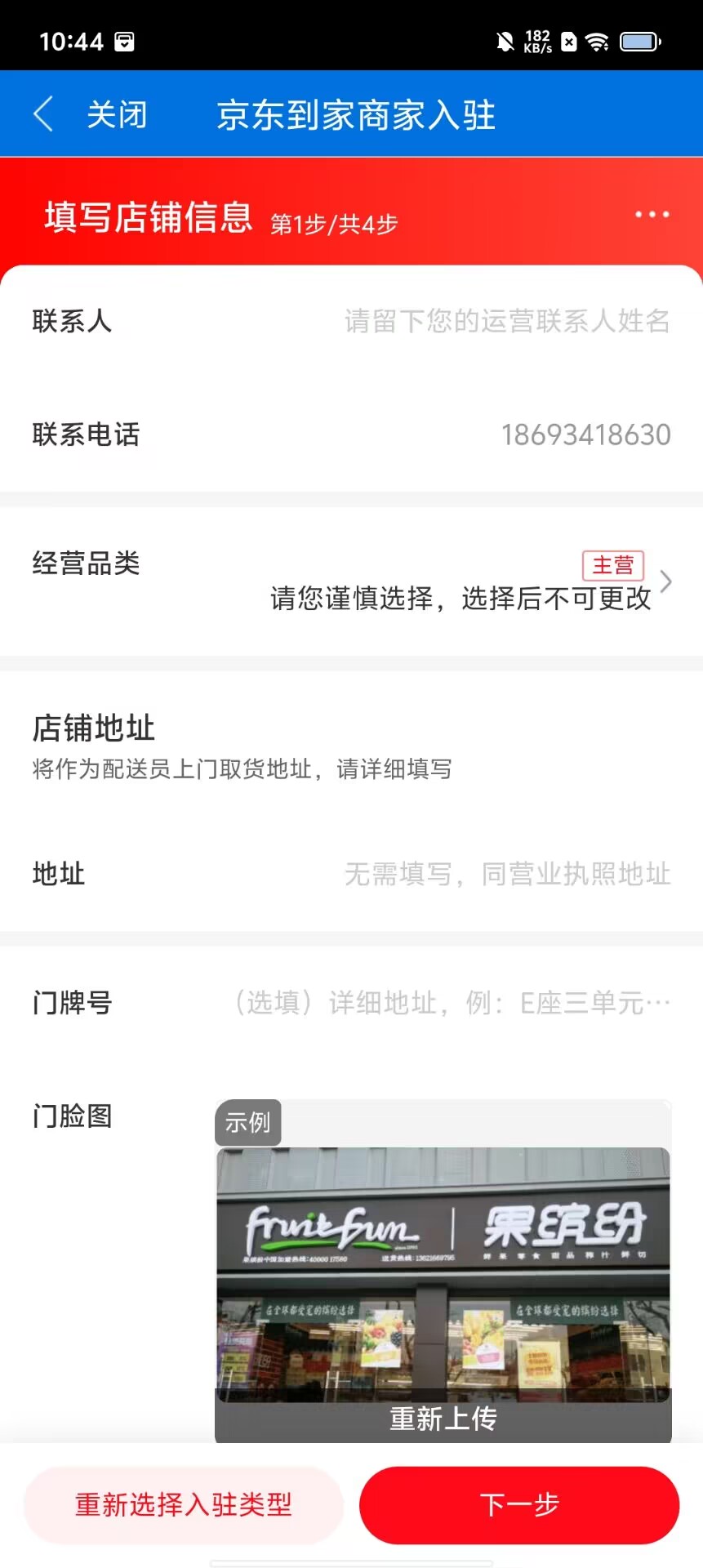Edit the 联系电话 phone number field
Screen dimensions: 703x1568
(585, 435)
